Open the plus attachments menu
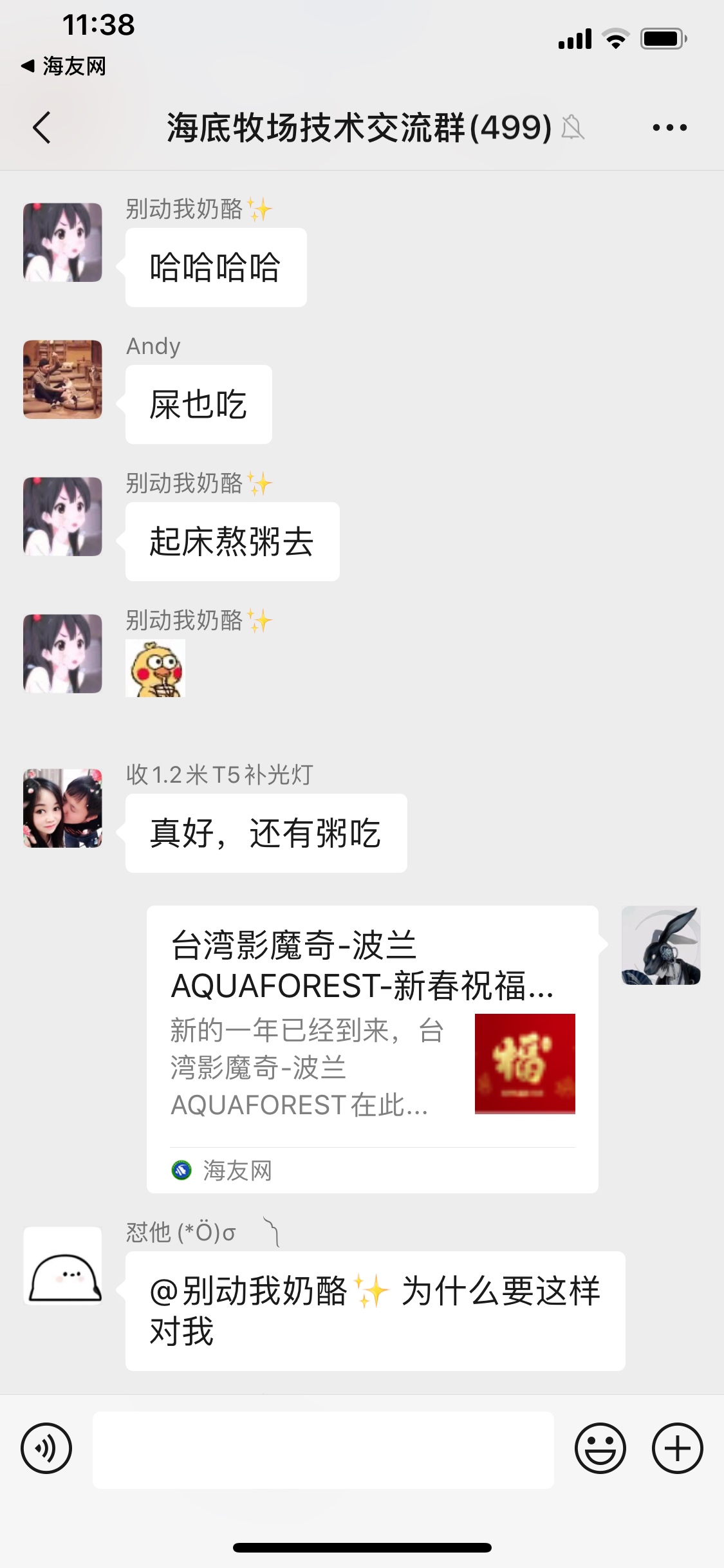Screen dimensions: 724x1568 pyautogui.click(x=677, y=1449)
